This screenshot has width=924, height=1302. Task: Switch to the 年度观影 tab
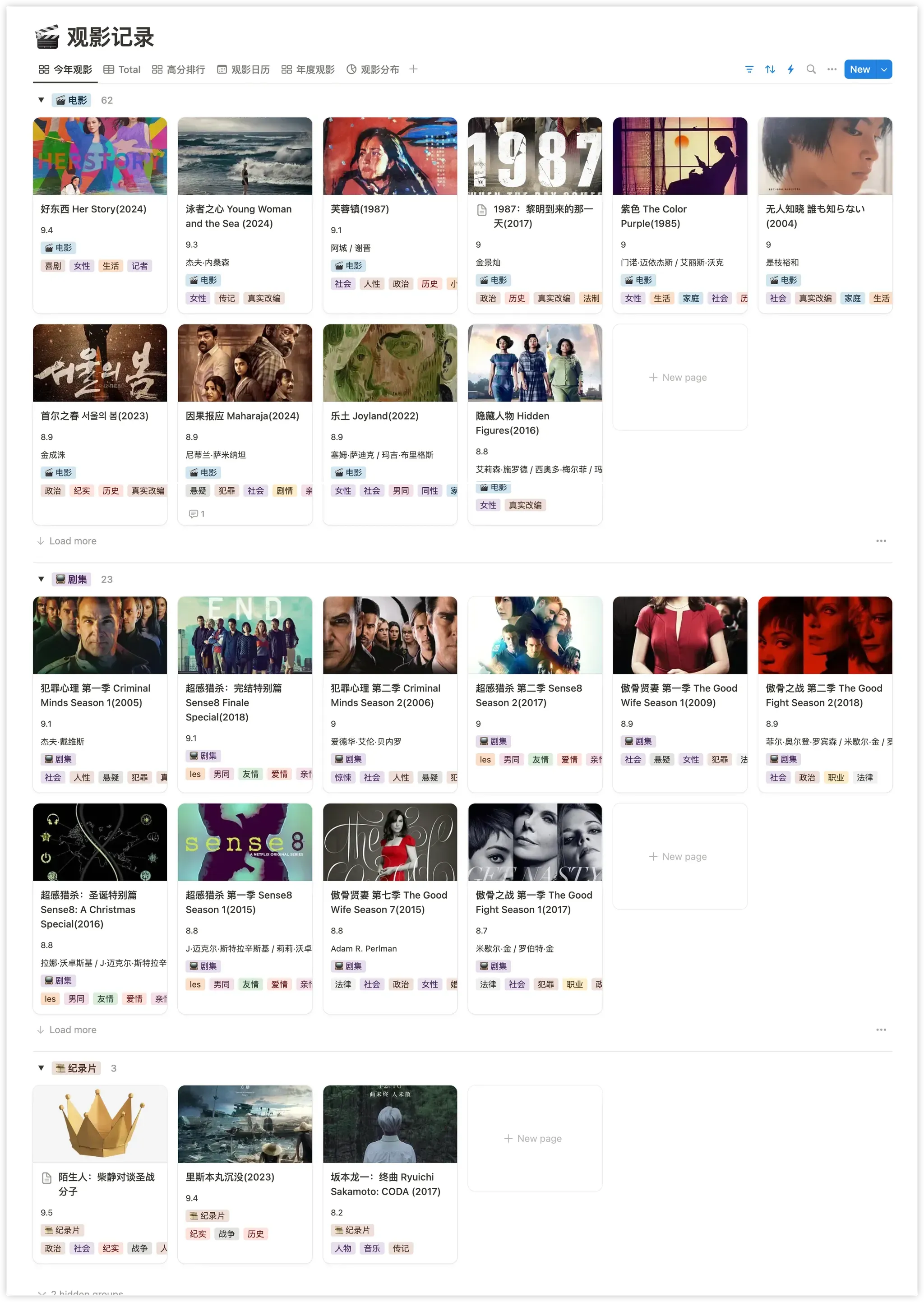coord(308,69)
